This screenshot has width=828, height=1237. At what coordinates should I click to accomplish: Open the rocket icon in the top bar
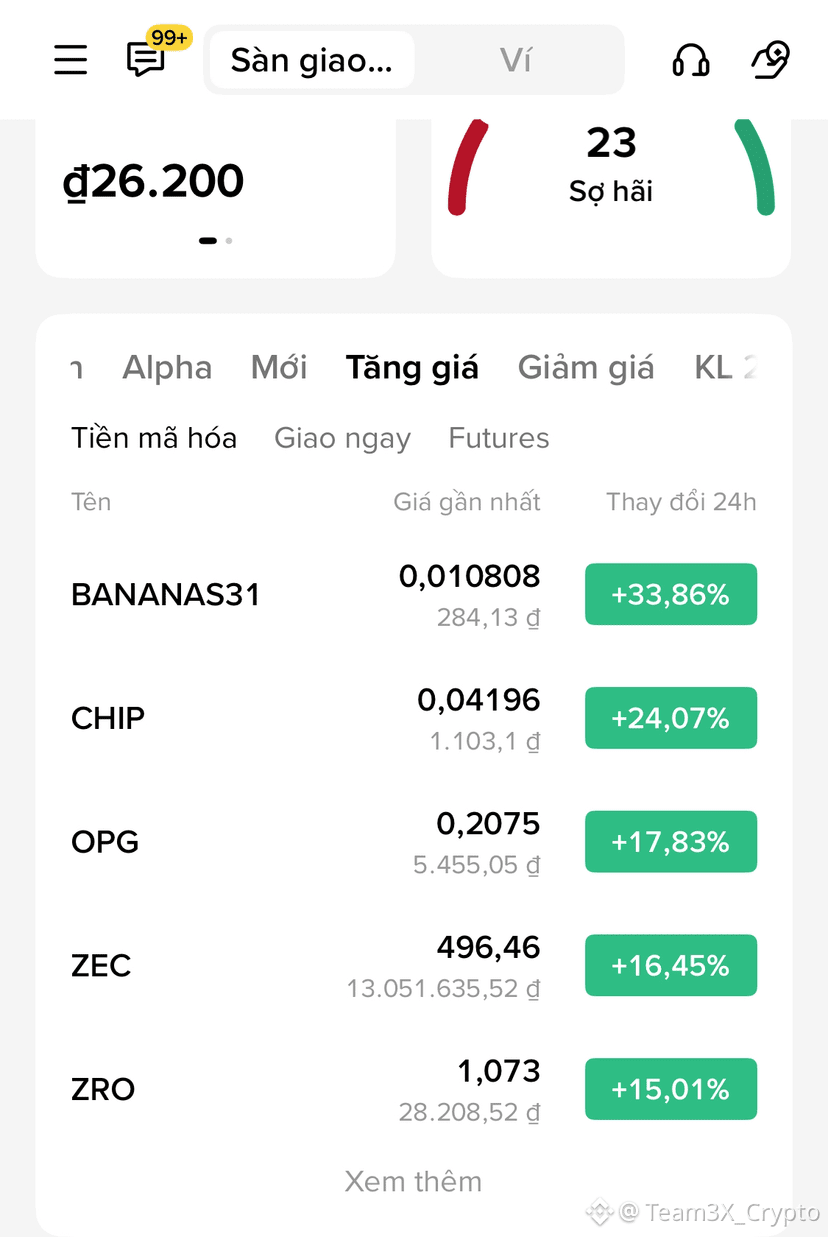click(771, 60)
